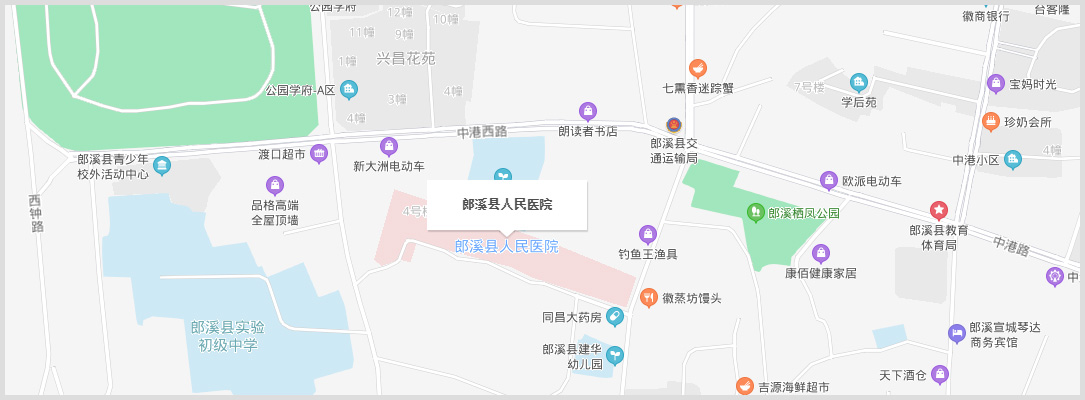Open the 吉源海鲜超市 marker
1085x400 pixels.
[x=744, y=386]
